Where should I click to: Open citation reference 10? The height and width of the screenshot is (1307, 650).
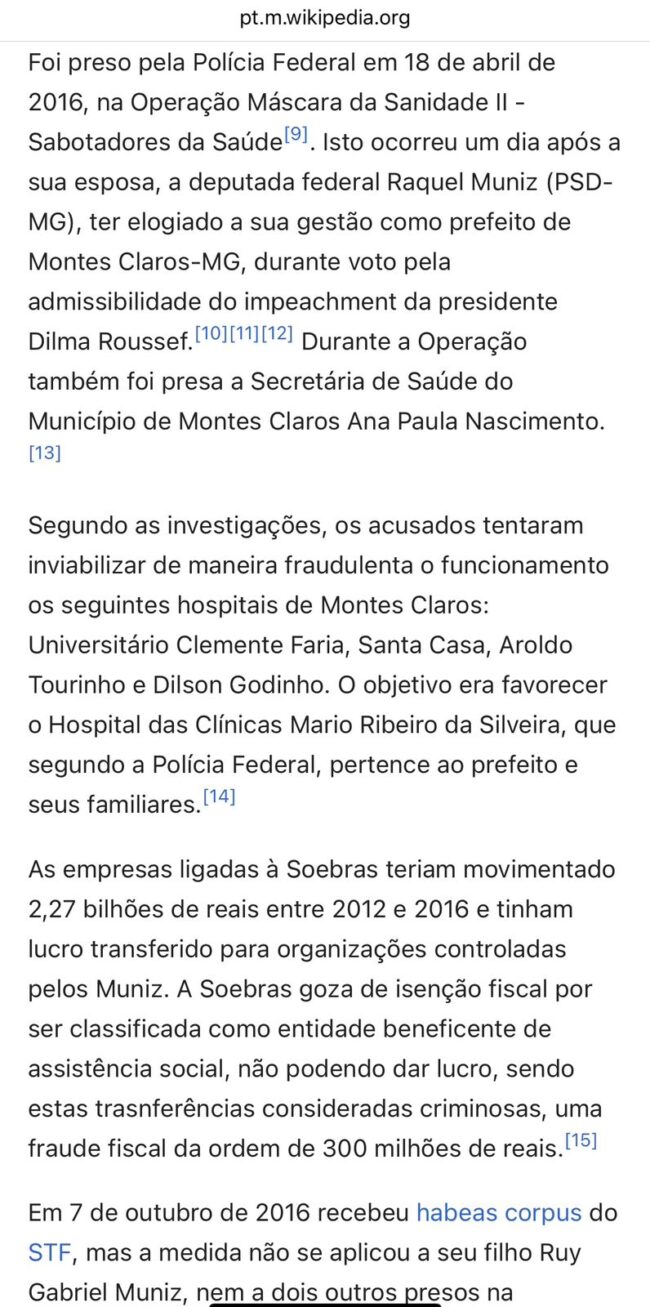(x=210, y=334)
